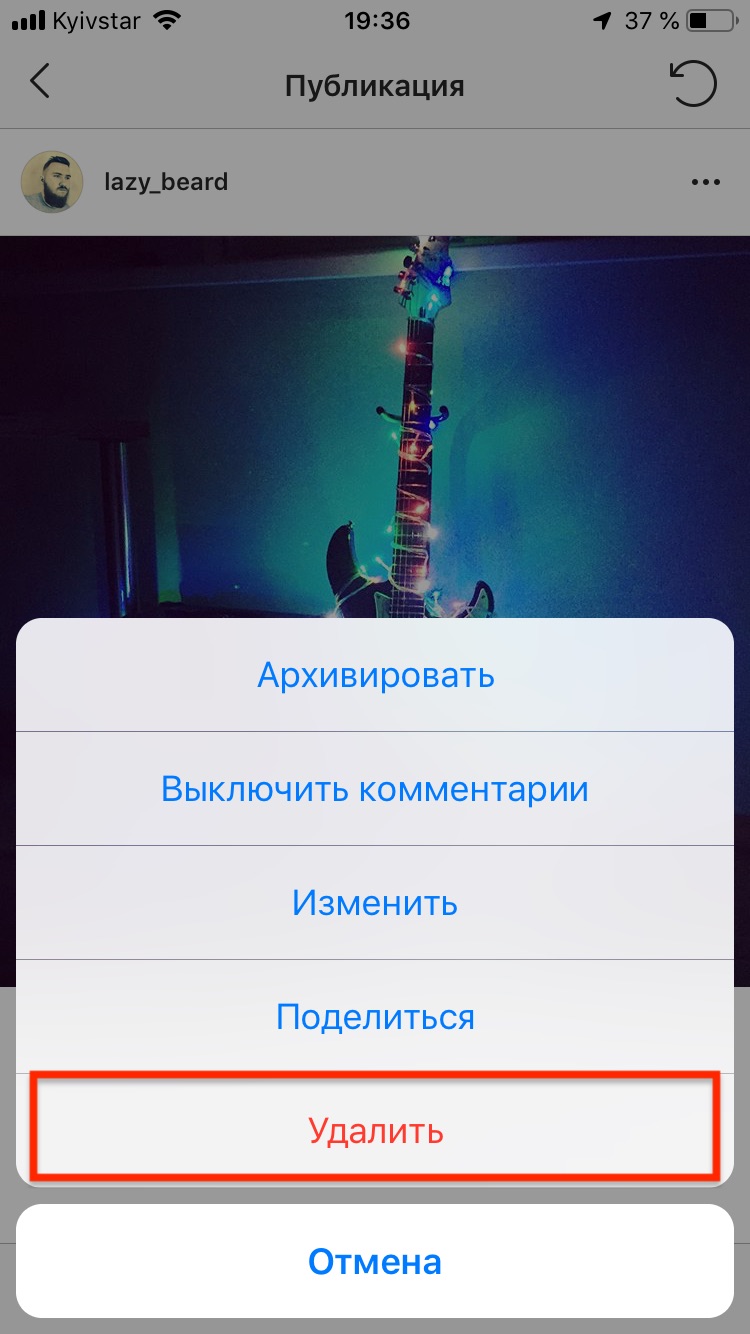Dismiss the menu with Отмена
The width and height of the screenshot is (750, 1334).
click(x=375, y=1261)
